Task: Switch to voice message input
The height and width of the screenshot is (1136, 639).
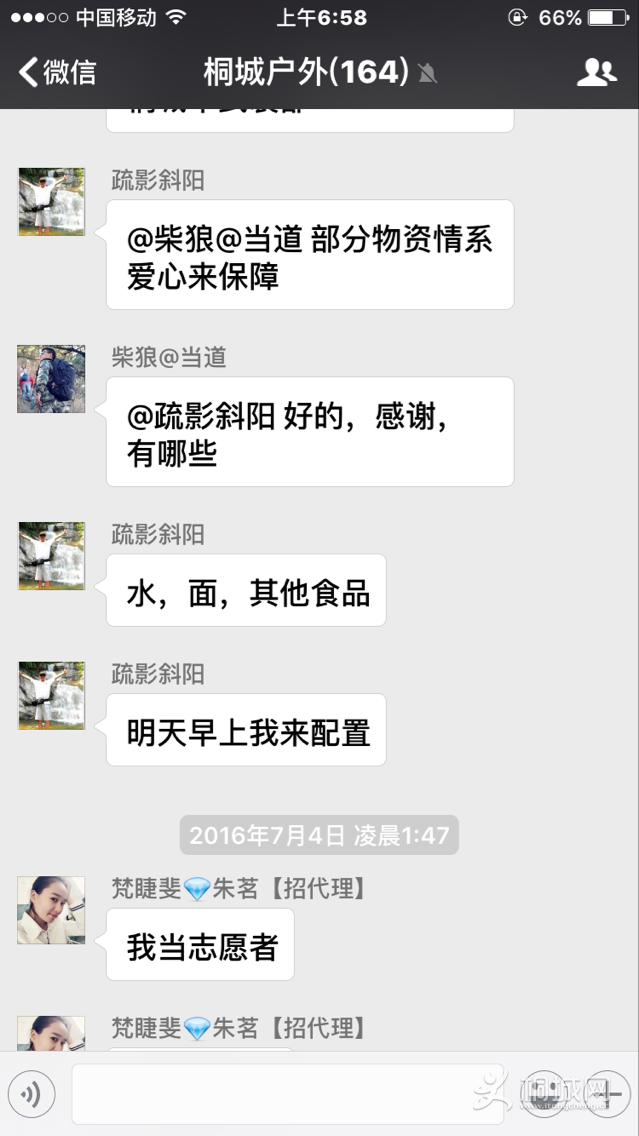Action: tap(32, 1095)
